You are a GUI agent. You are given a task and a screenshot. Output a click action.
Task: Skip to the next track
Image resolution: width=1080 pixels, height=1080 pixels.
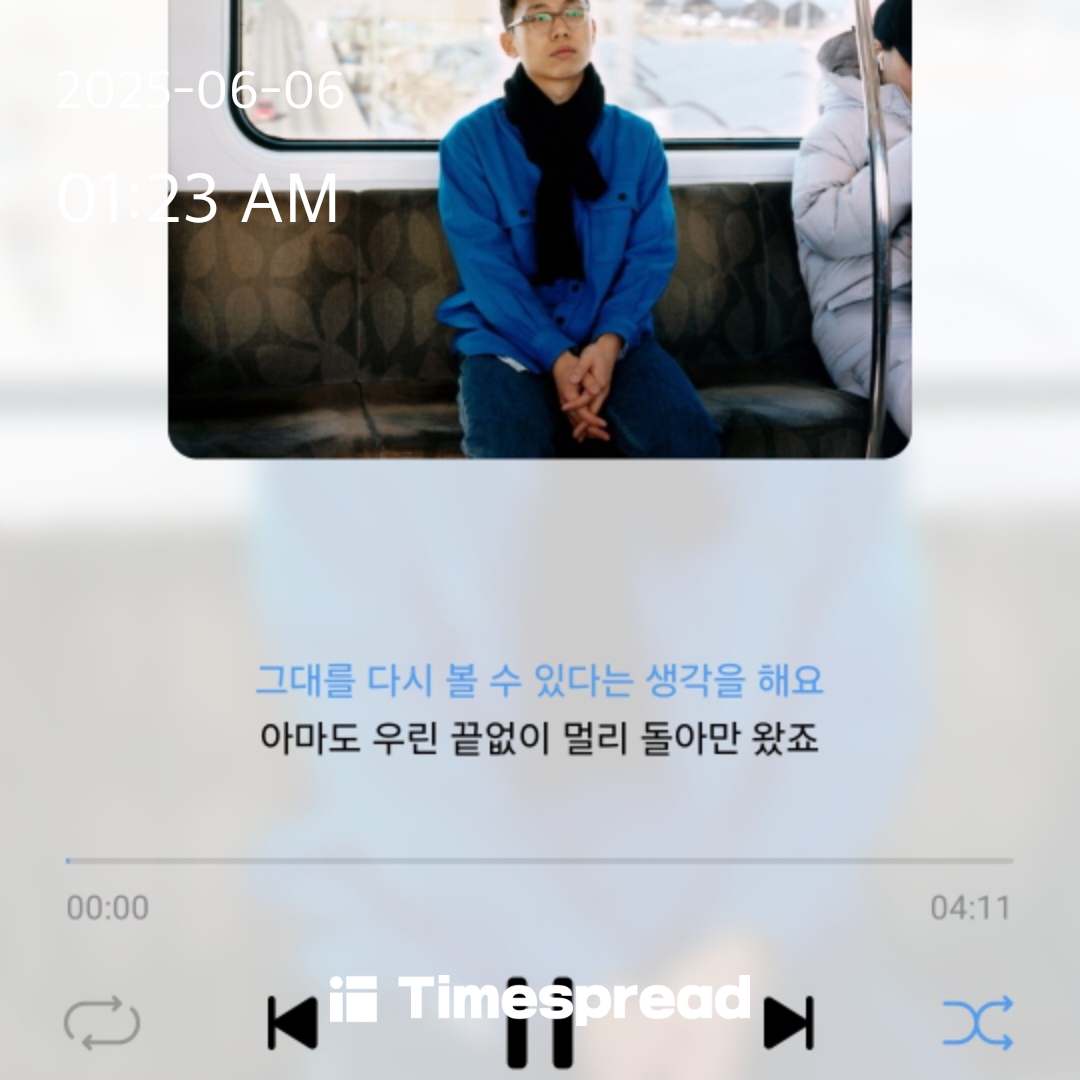[x=788, y=1023]
